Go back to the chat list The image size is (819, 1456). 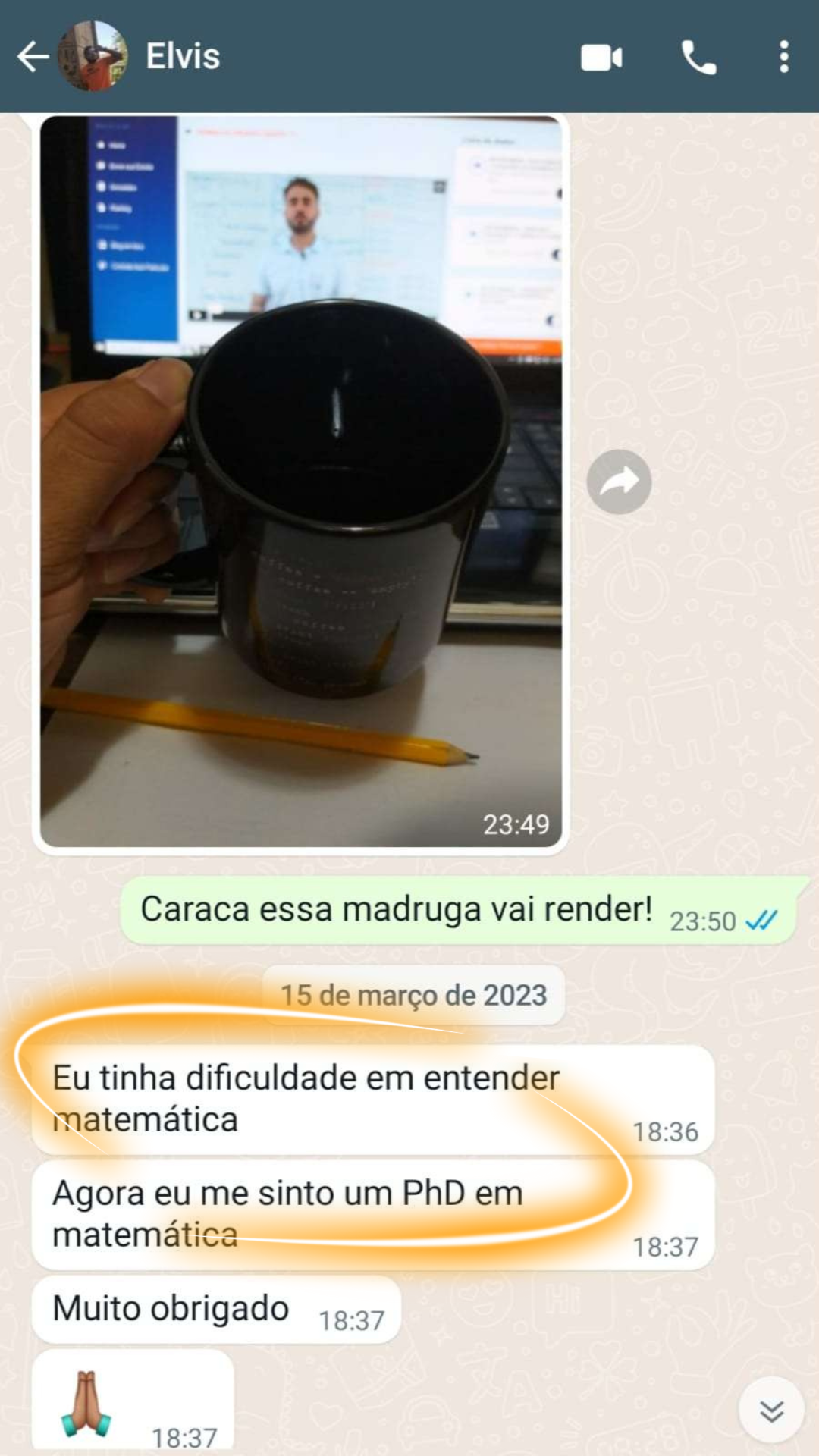[x=33, y=57]
